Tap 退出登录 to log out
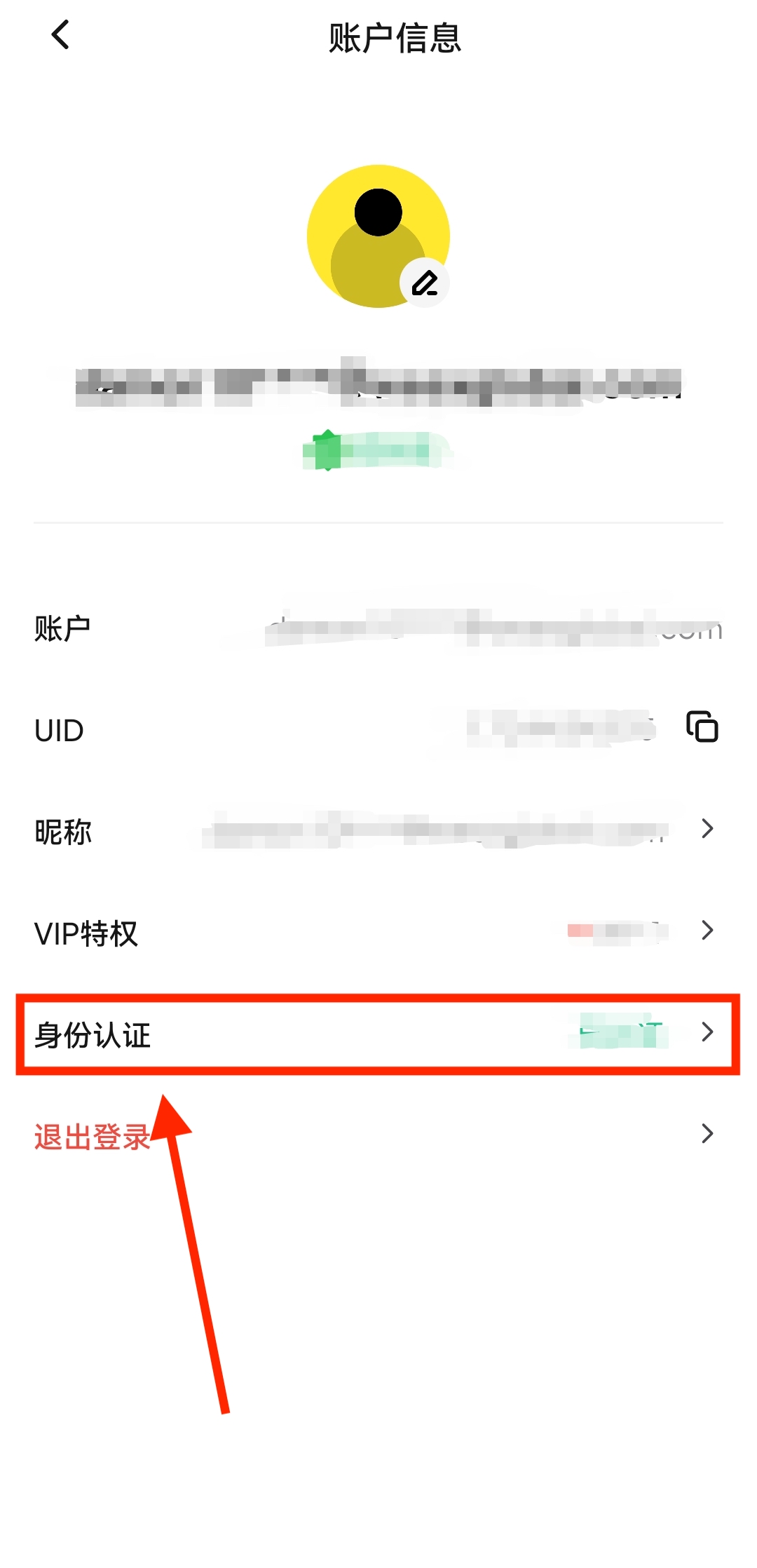 pyautogui.click(x=93, y=1136)
